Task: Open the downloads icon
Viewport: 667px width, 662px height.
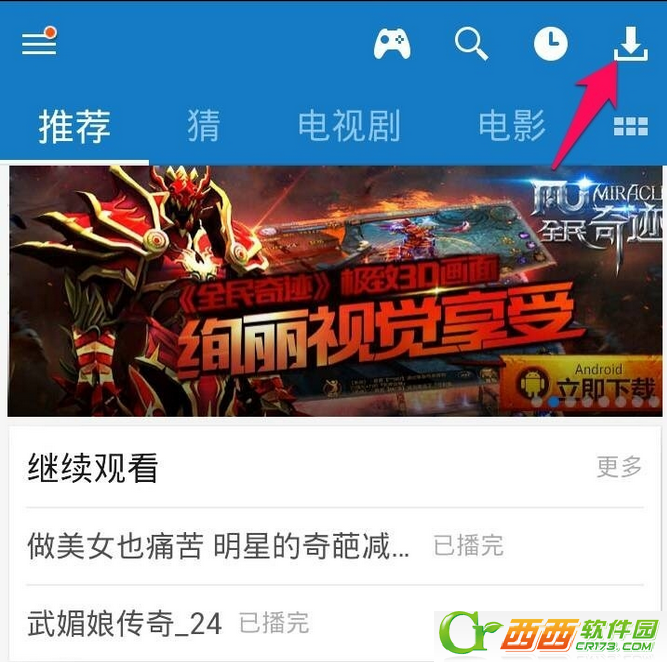Action: click(631, 43)
